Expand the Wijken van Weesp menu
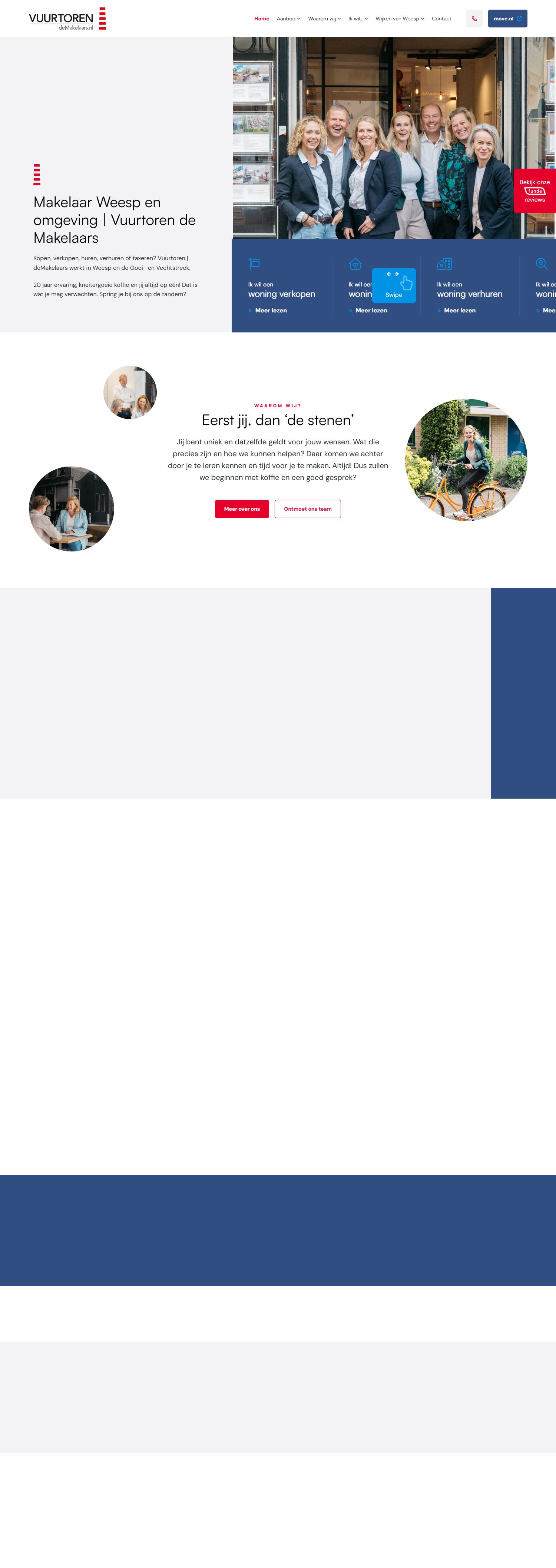 (x=400, y=19)
